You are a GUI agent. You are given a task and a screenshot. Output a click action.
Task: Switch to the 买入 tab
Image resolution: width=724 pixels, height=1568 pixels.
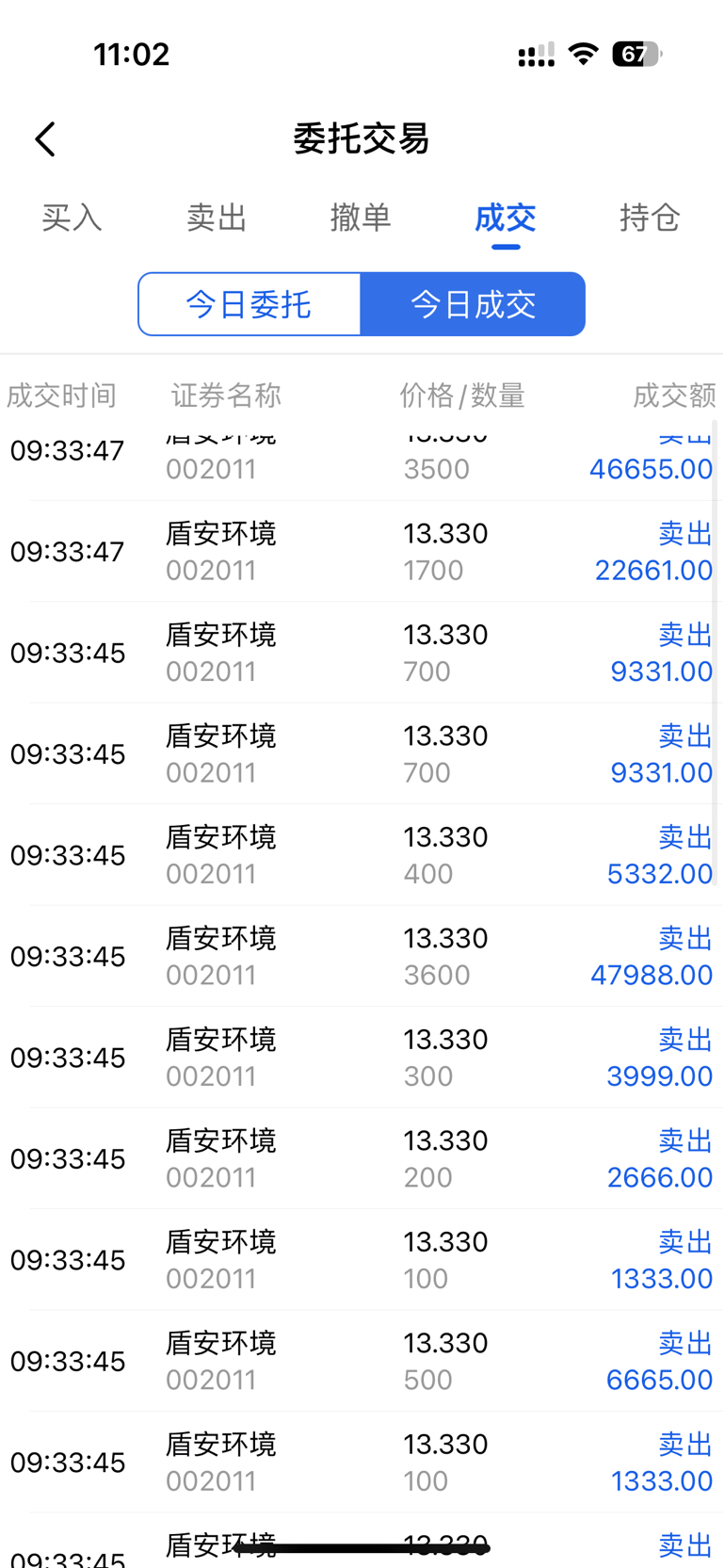[x=72, y=218]
